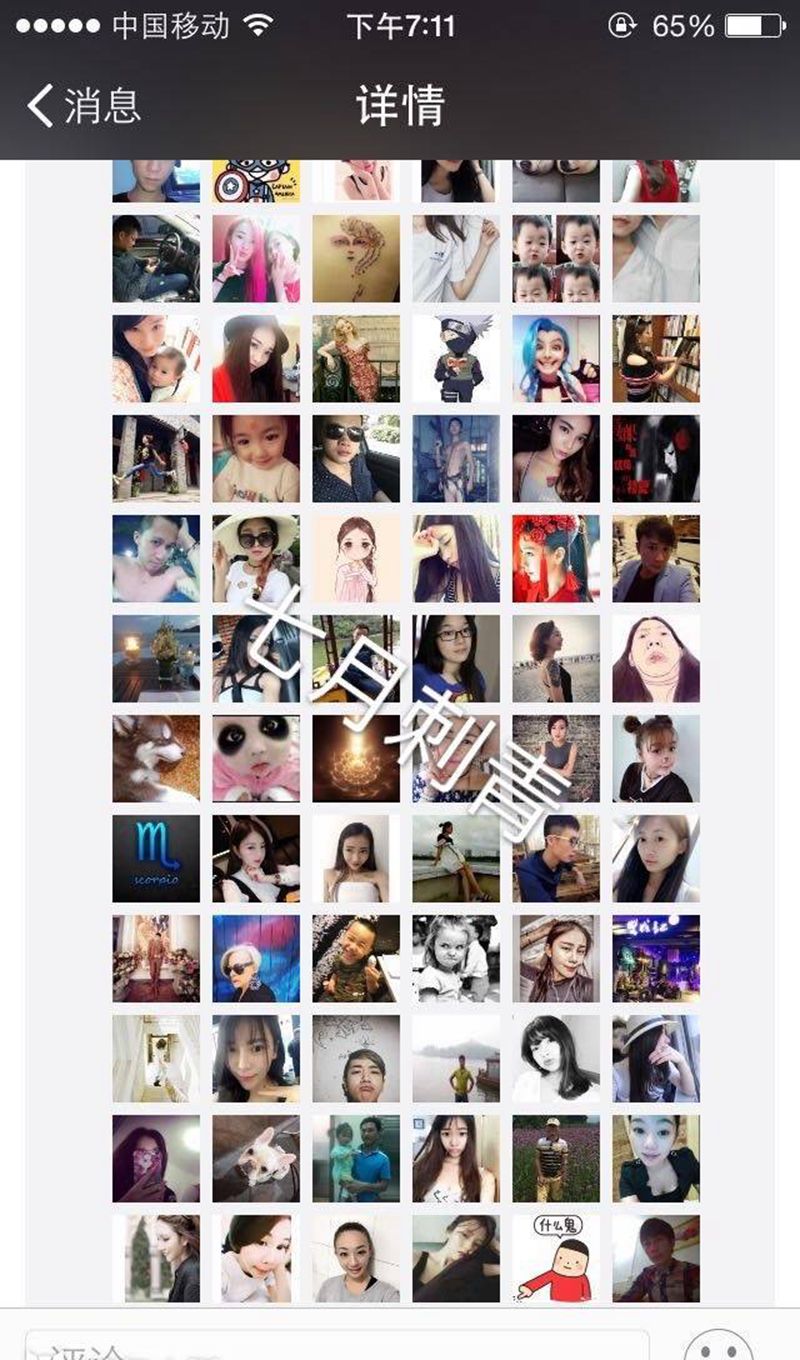Tap the comment input field
Screen dimensions: 800x1360
point(335,1344)
